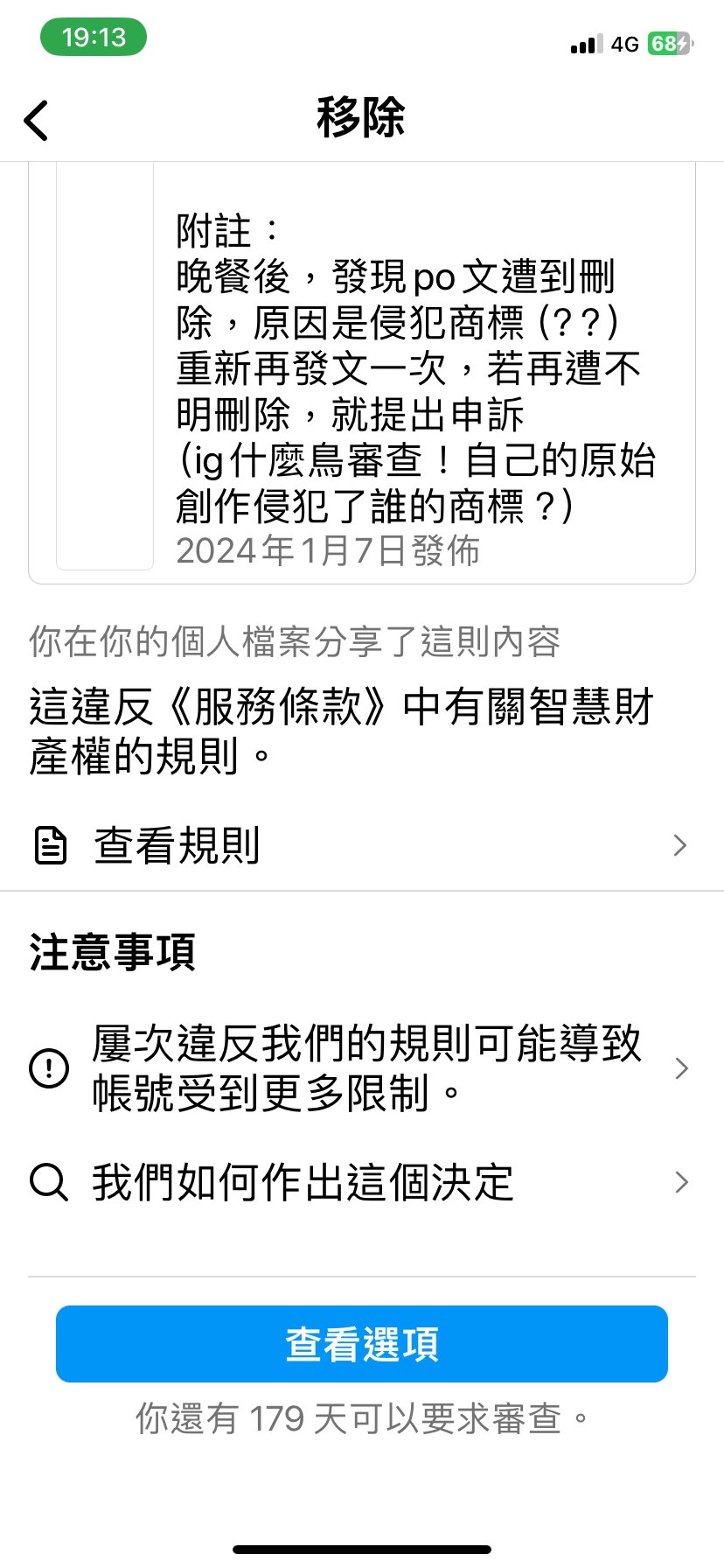
Task: Open the removed post card
Action: click(362, 373)
